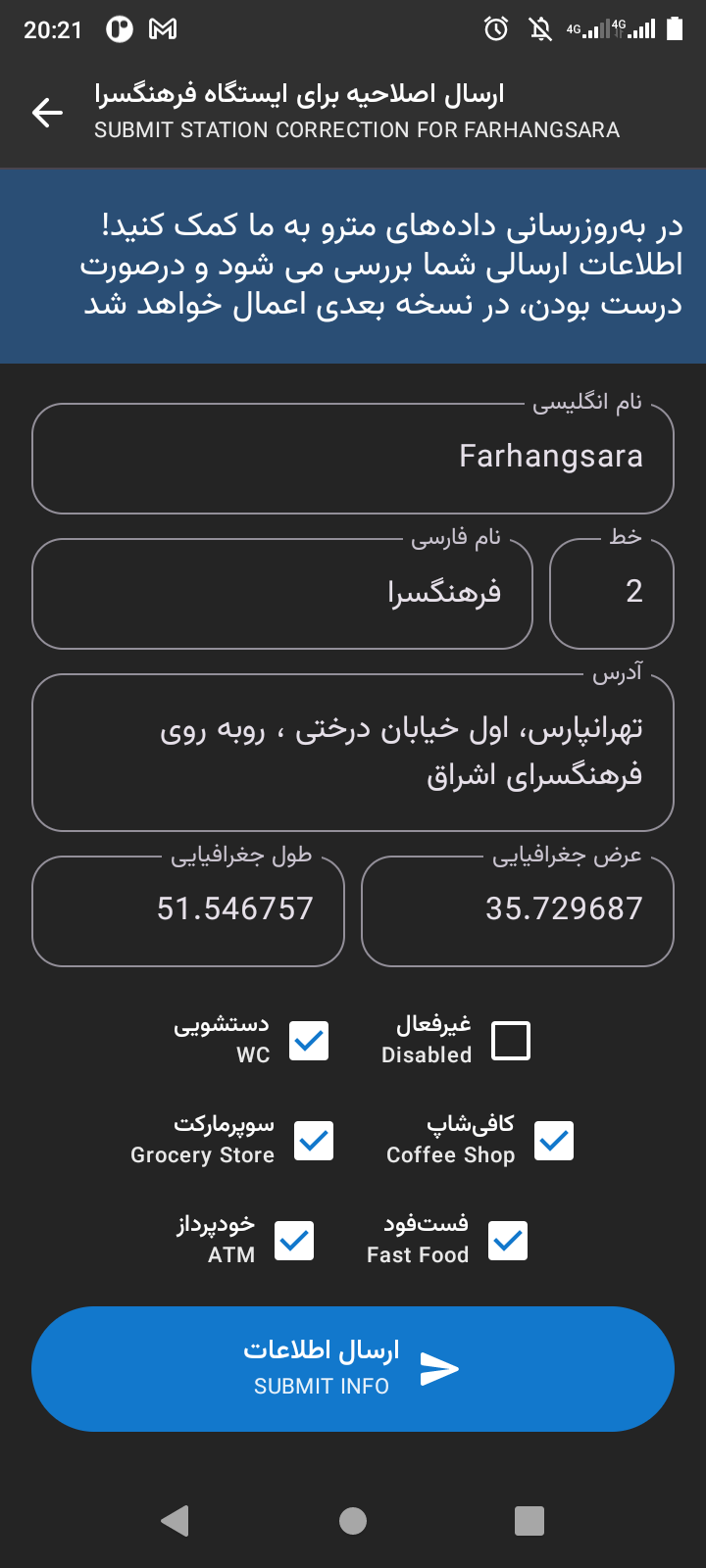Uncheck the Coffee Shop checkbox
The image size is (706, 1568).
[x=554, y=1141]
